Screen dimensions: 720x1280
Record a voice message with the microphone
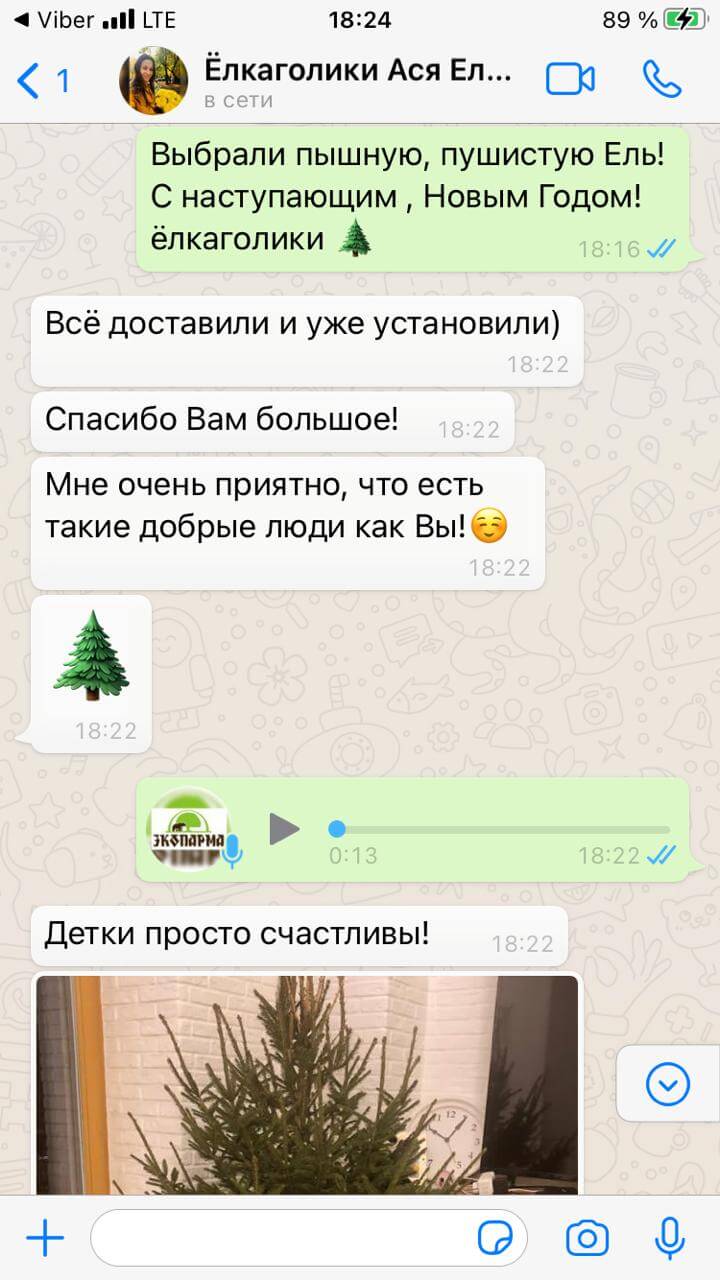pyautogui.click(x=669, y=1239)
